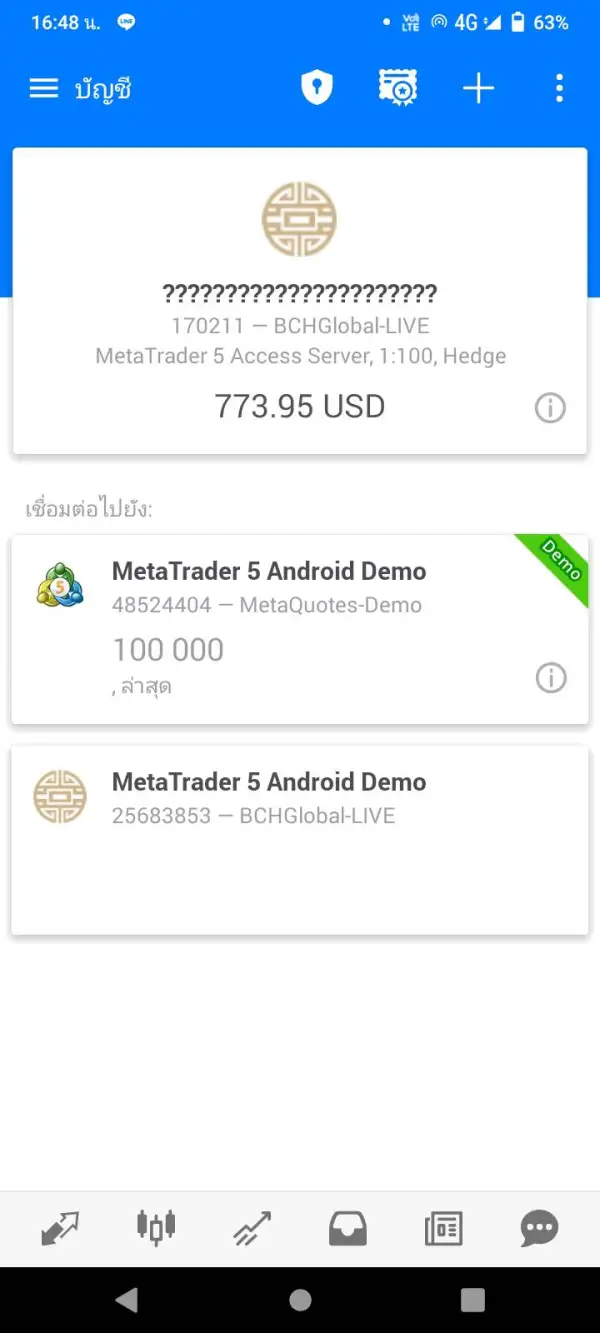Switch to the candlestick chart tab
This screenshot has width=600, height=1333.
click(x=156, y=1227)
